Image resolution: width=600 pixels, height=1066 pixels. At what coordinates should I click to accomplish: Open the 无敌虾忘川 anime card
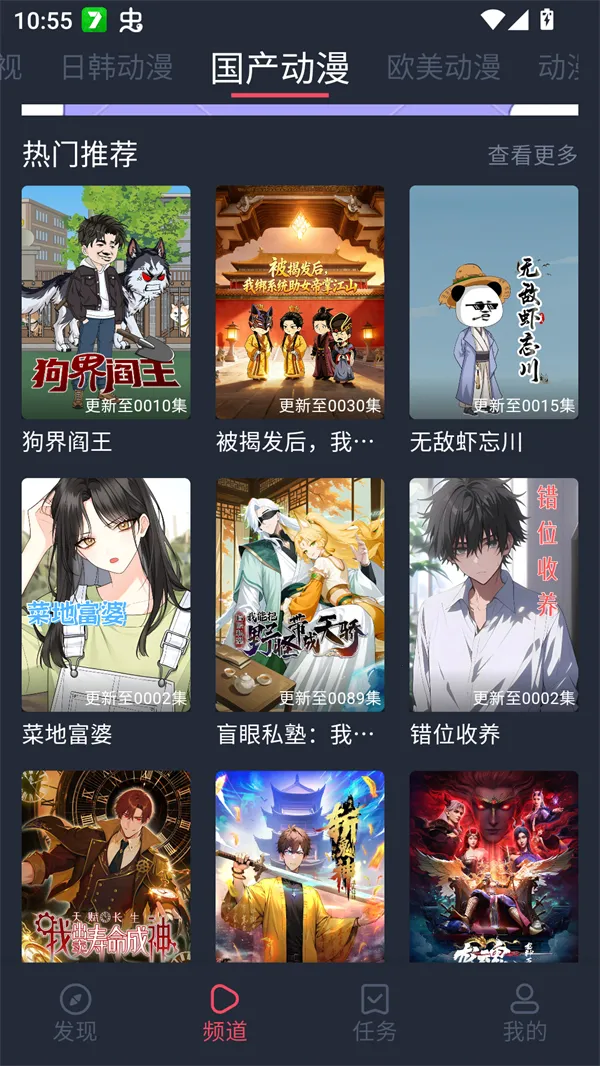coord(494,302)
